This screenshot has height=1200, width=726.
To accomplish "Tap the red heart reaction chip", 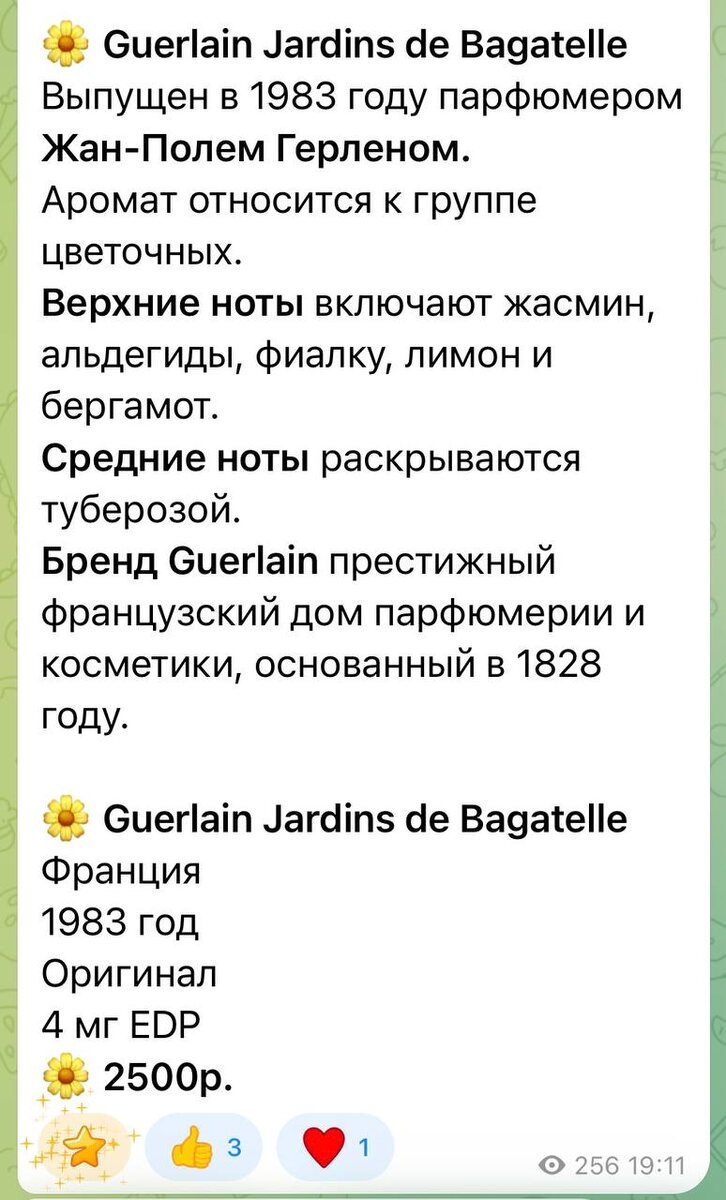I will 335,1146.
